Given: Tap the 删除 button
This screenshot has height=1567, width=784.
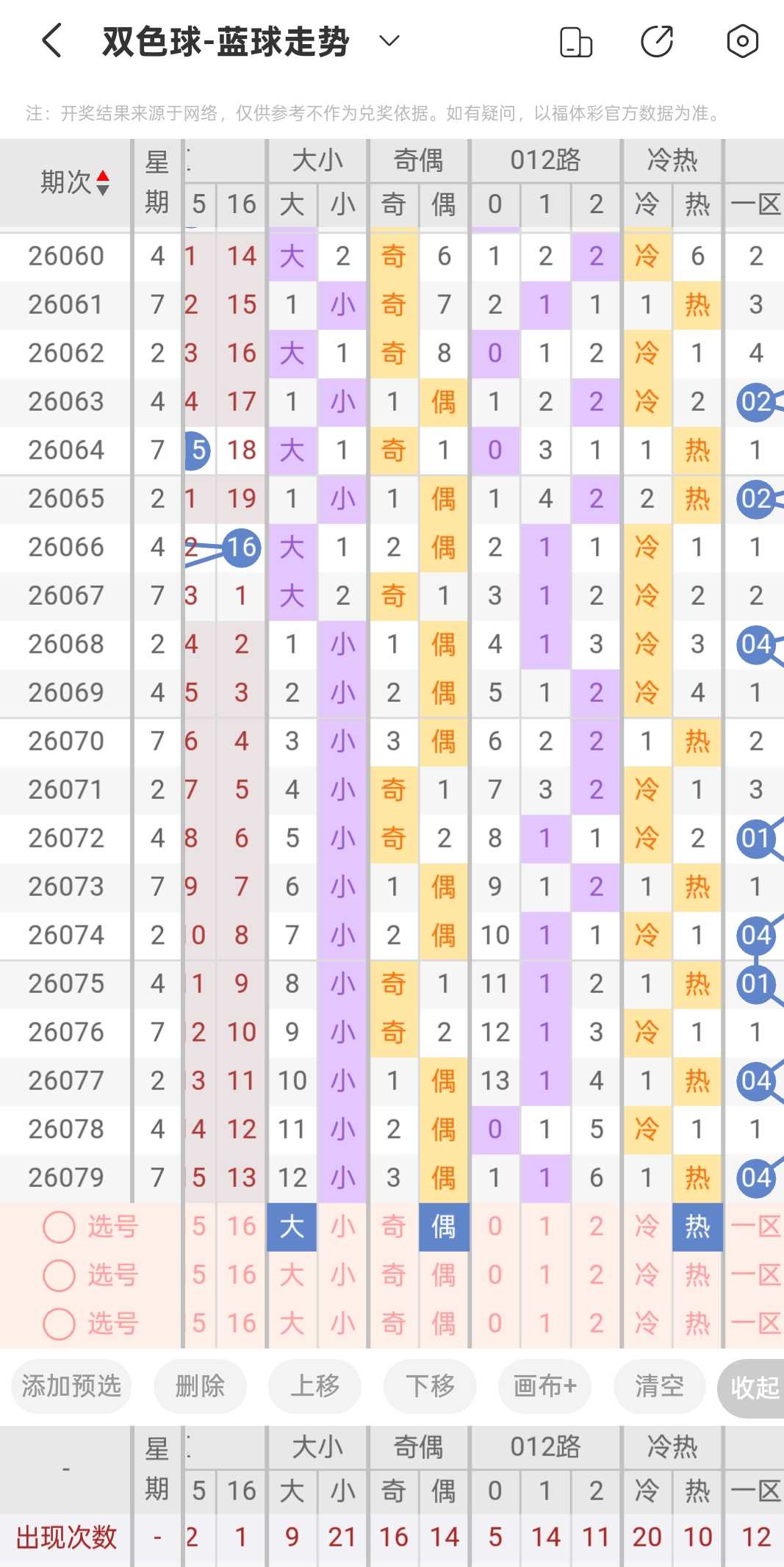Looking at the screenshot, I should 200,1386.
